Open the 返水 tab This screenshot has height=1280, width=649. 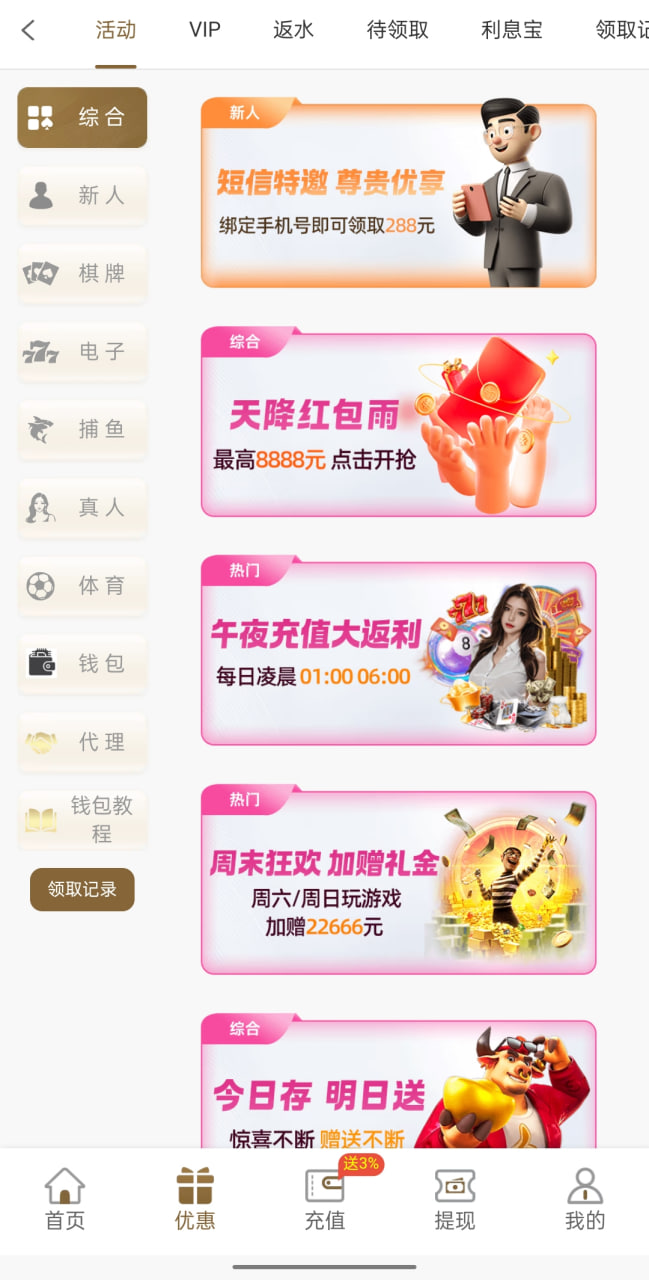[293, 30]
